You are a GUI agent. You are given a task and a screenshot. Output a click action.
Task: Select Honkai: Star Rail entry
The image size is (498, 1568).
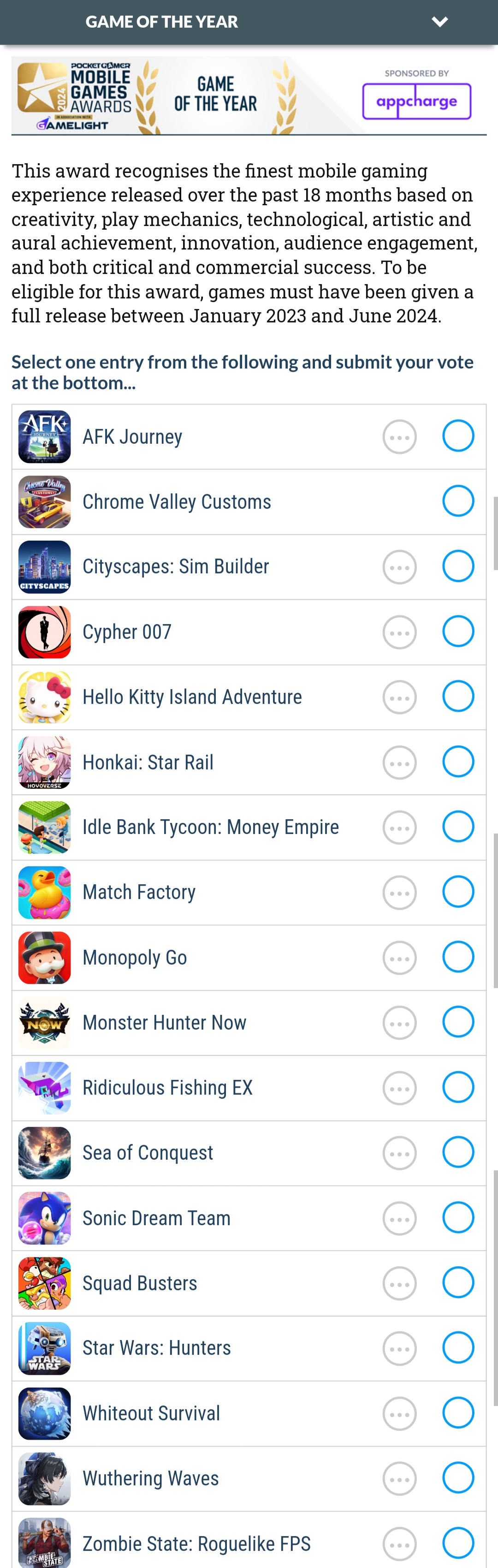[458, 762]
